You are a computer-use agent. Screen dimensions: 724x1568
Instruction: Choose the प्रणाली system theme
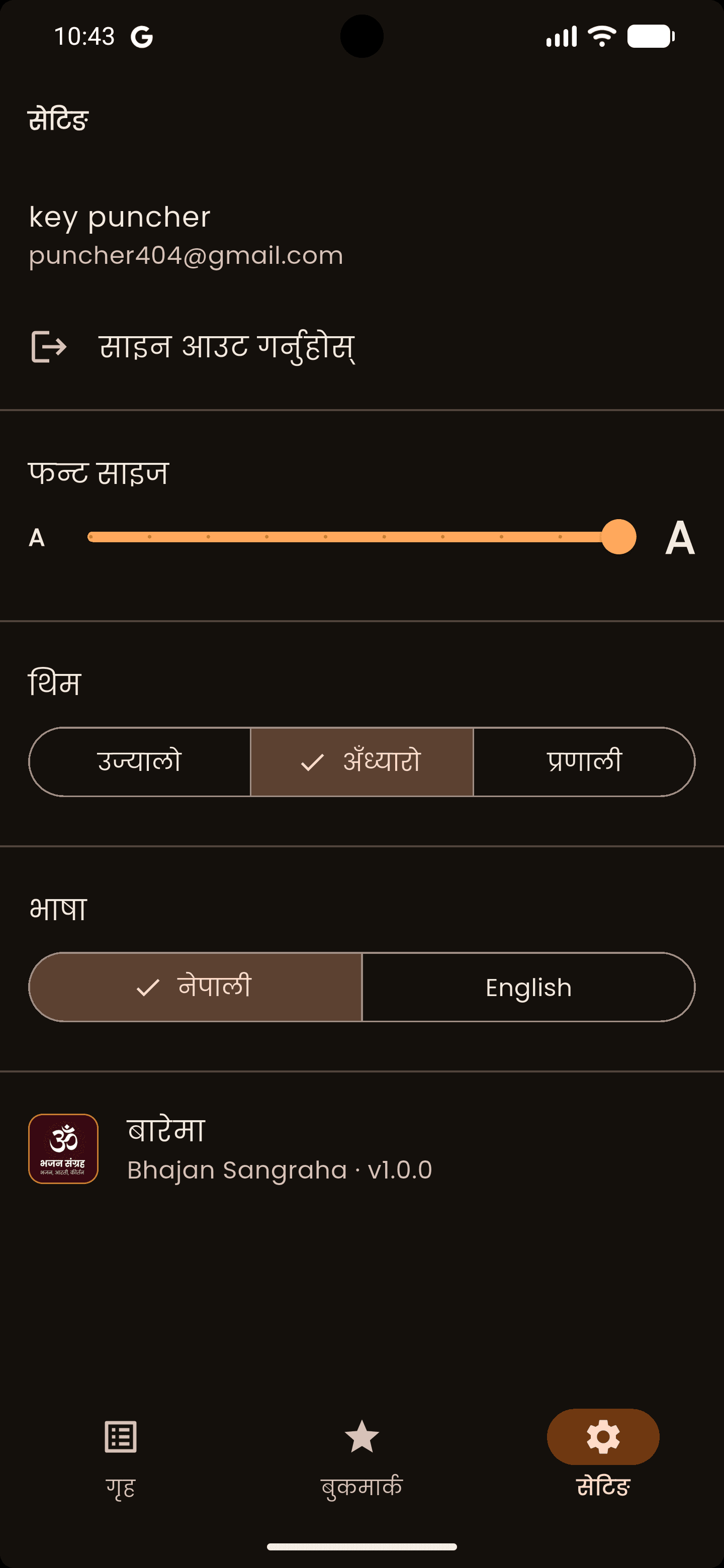pos(584,761)
